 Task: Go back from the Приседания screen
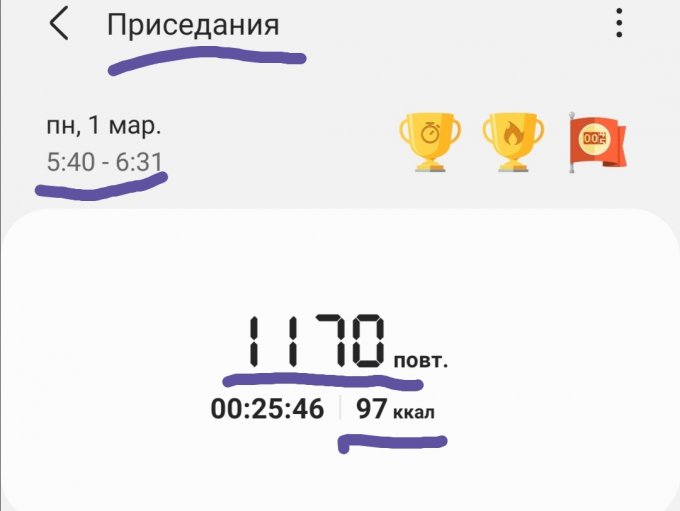point(59,24)
